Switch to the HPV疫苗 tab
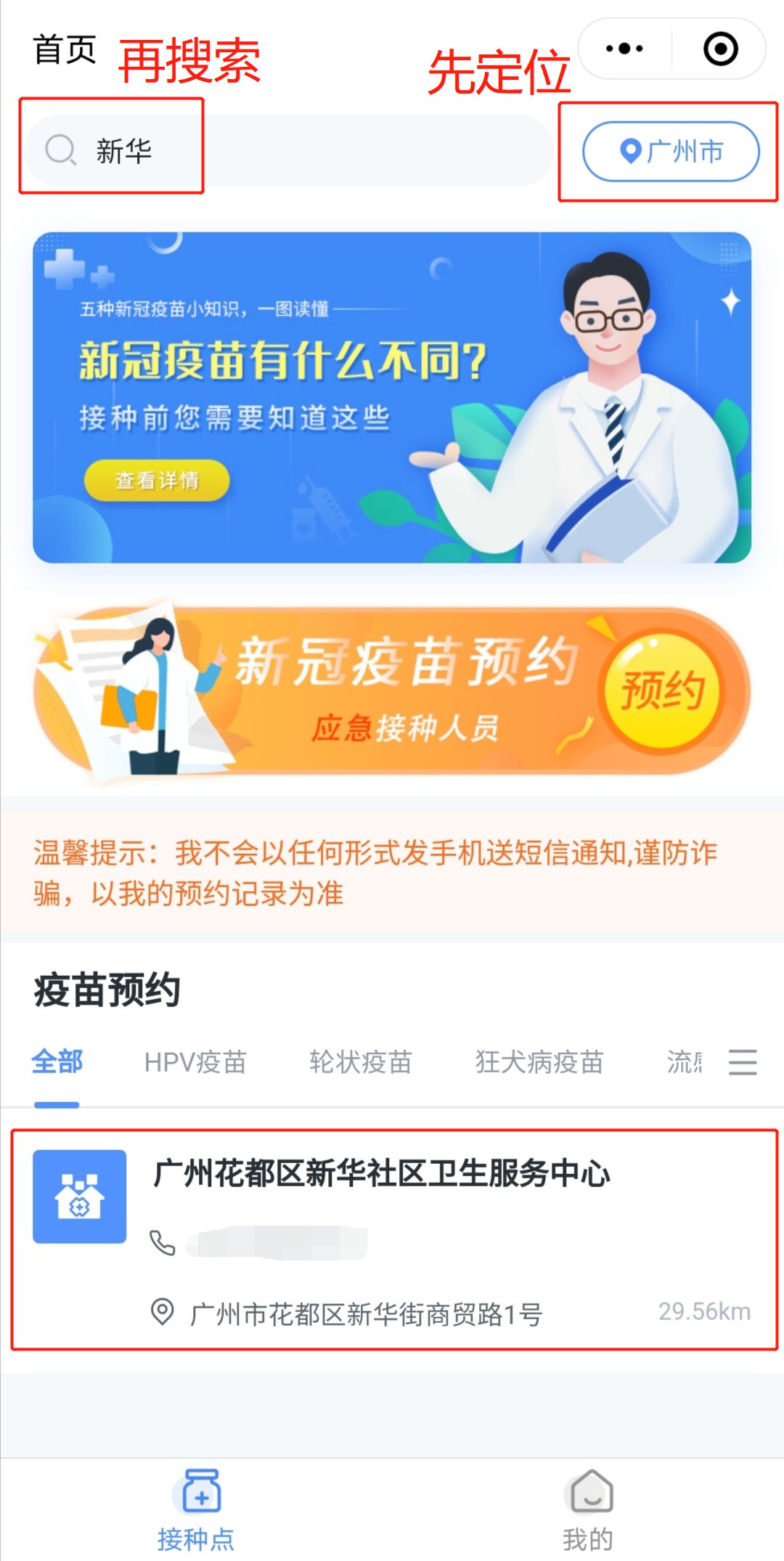The height and width of the screenshot is (1561, 784). coord(195,1062)
